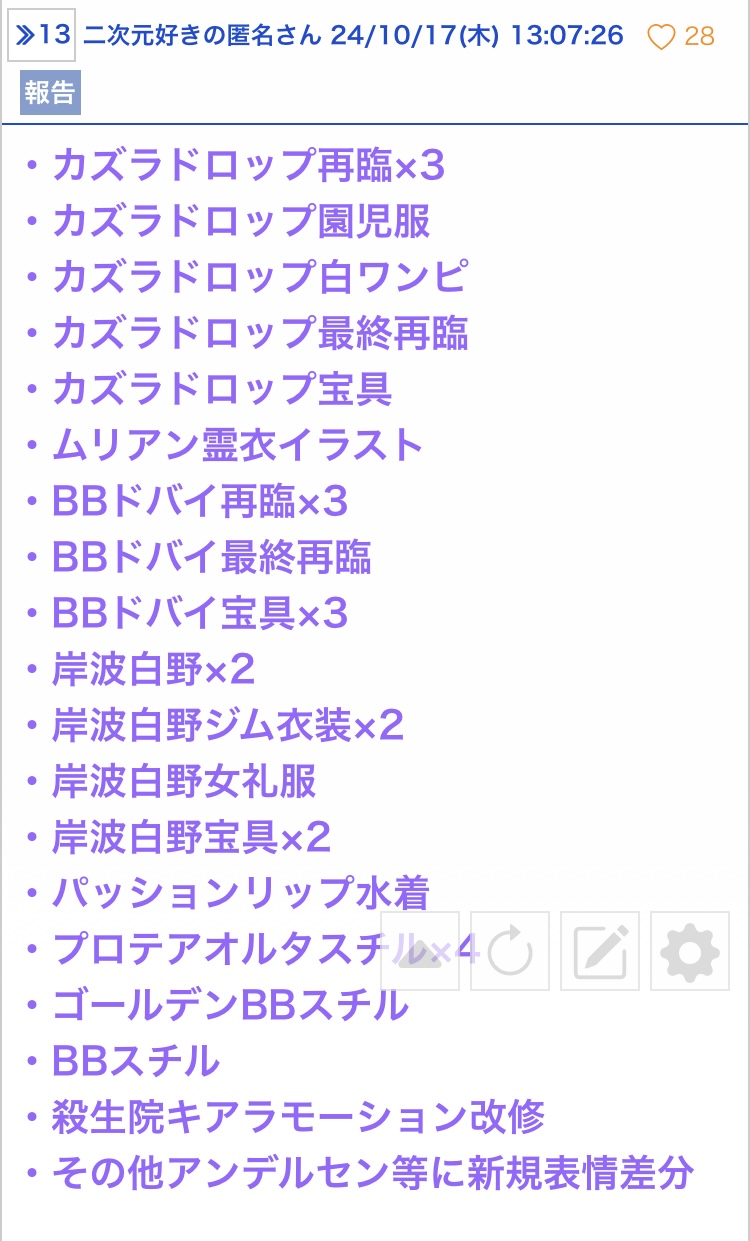Image resolution: width=750 pixels, height=1241 pixels.
Task: Tap the 報告 report button
Action: 50,93
